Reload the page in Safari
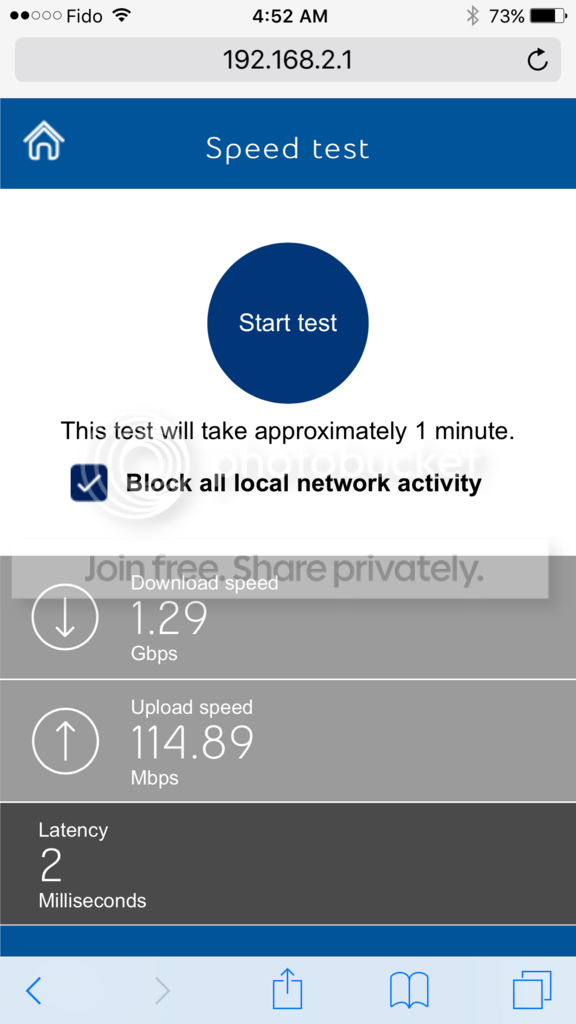This screenshot has height=1024, width=576. pyautogui.click(x=537, y=60)
